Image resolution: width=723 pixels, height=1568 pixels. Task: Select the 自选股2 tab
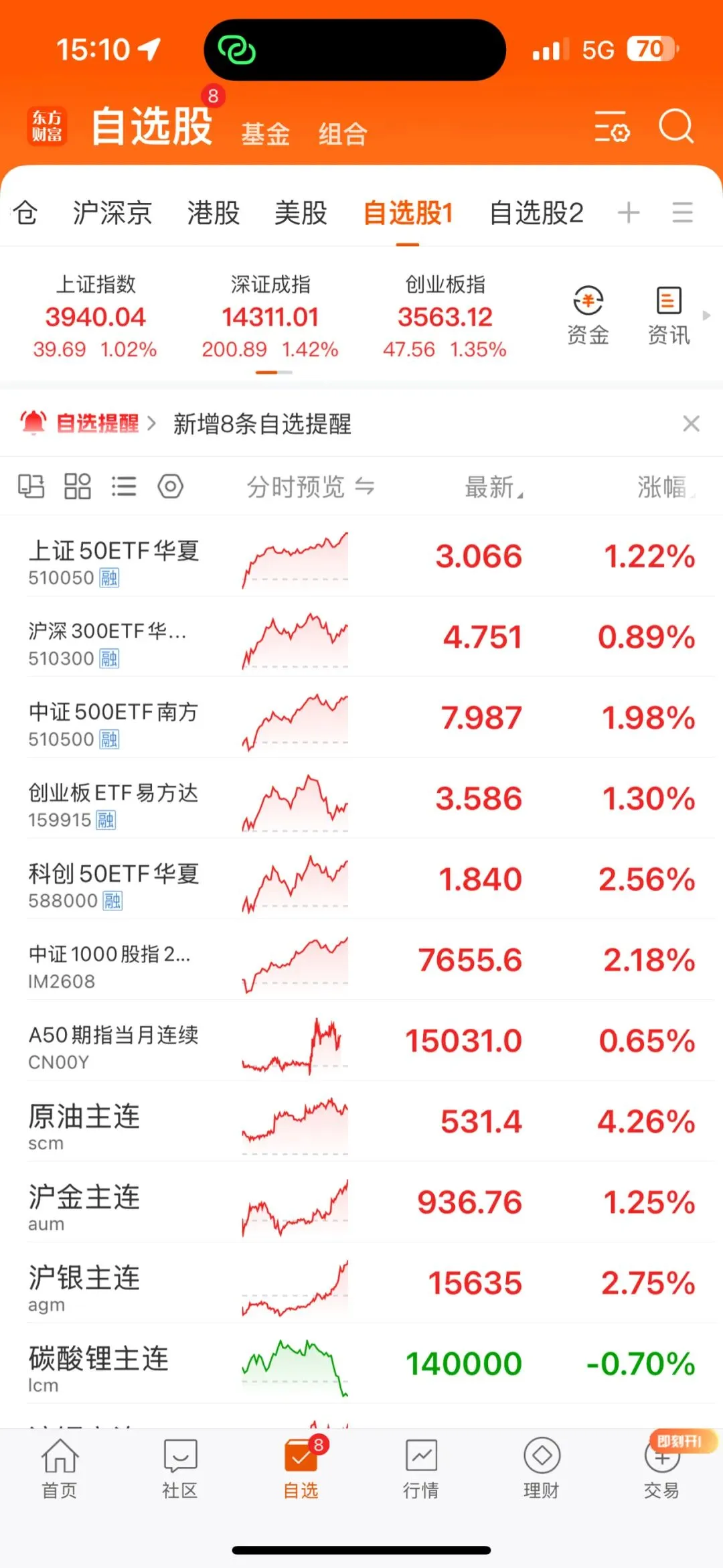click(536, 213)
